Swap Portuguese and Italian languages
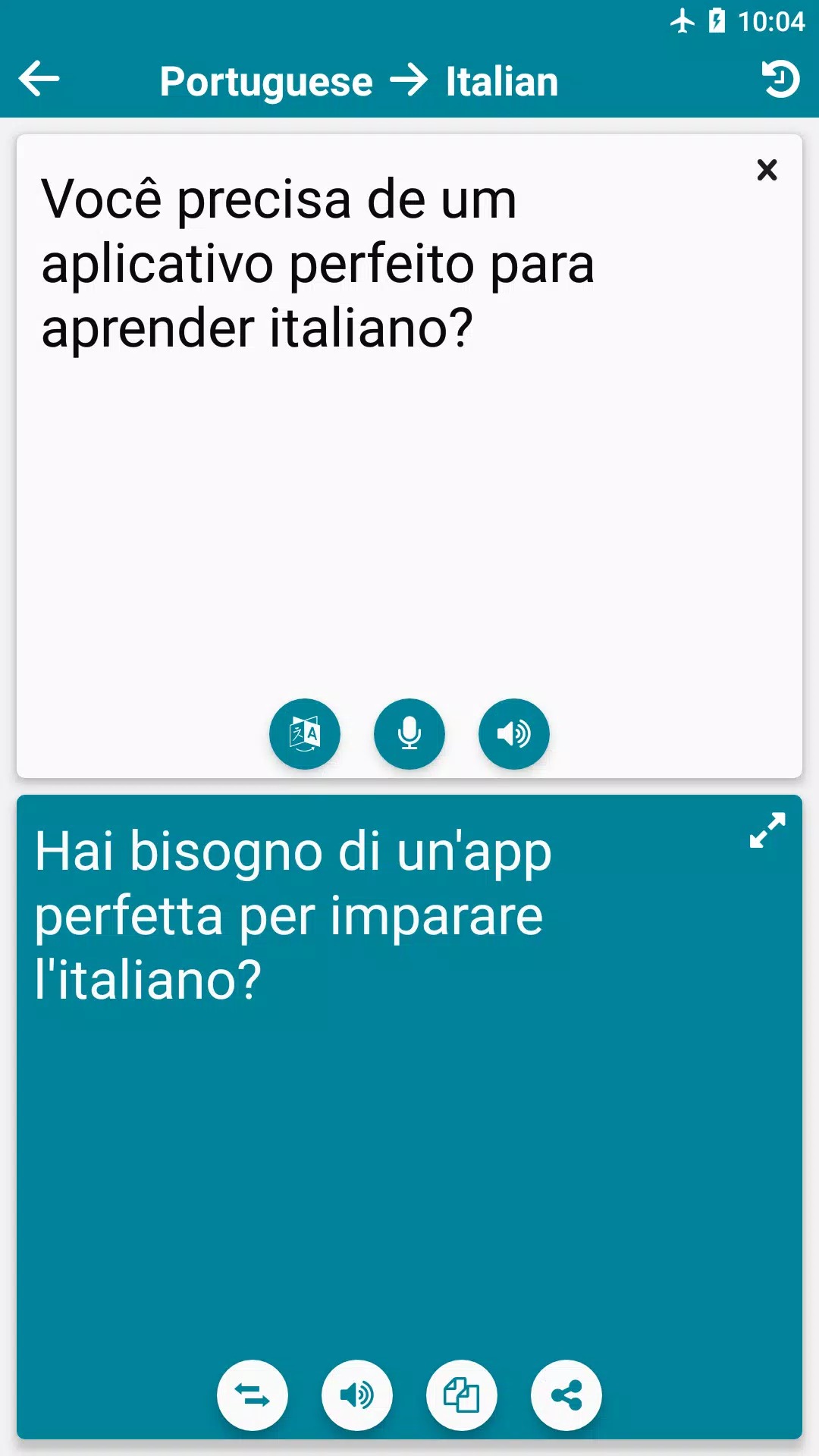This screenshot has height=1456, width=819. coord(253,1395)
